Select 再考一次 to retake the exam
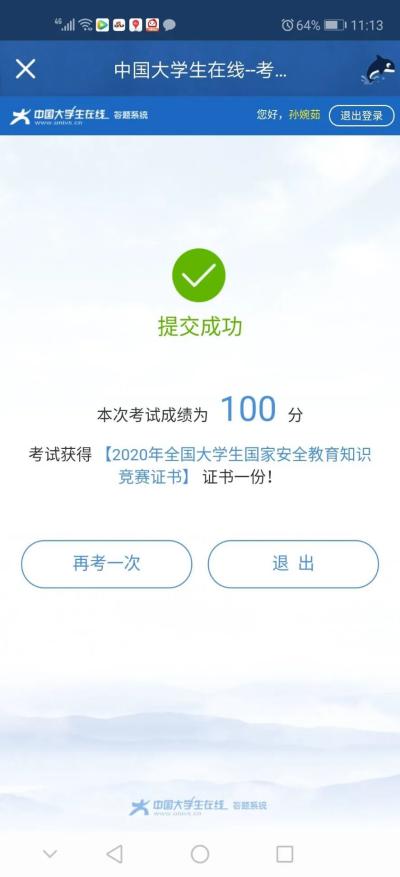The height and width of the screenshot is (877, 400). pos(106,564)
